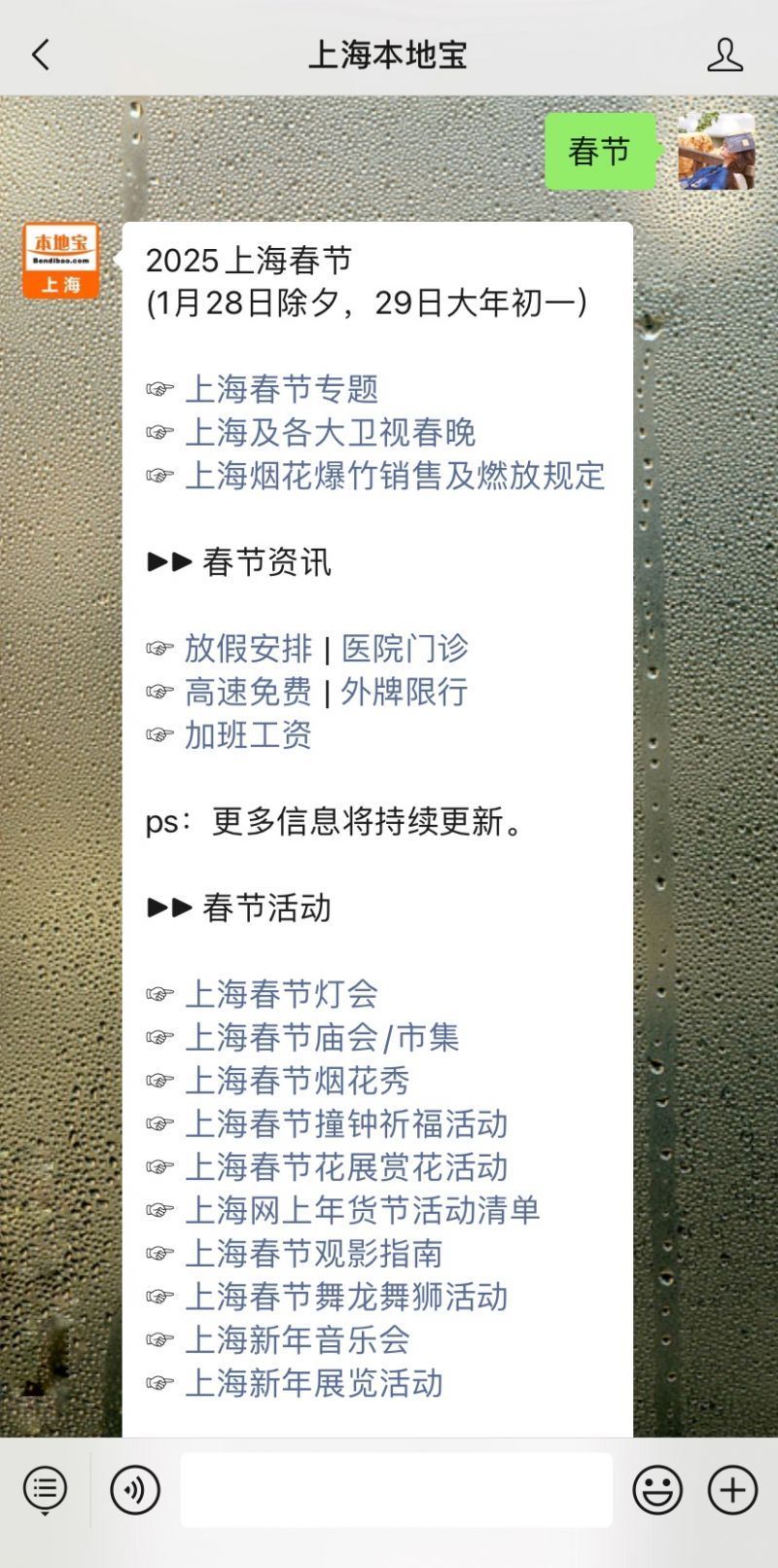Open 上海烟花爆竹销售及燃放规定 link
The image size is (778, 1568).
[x=394, y=477]
